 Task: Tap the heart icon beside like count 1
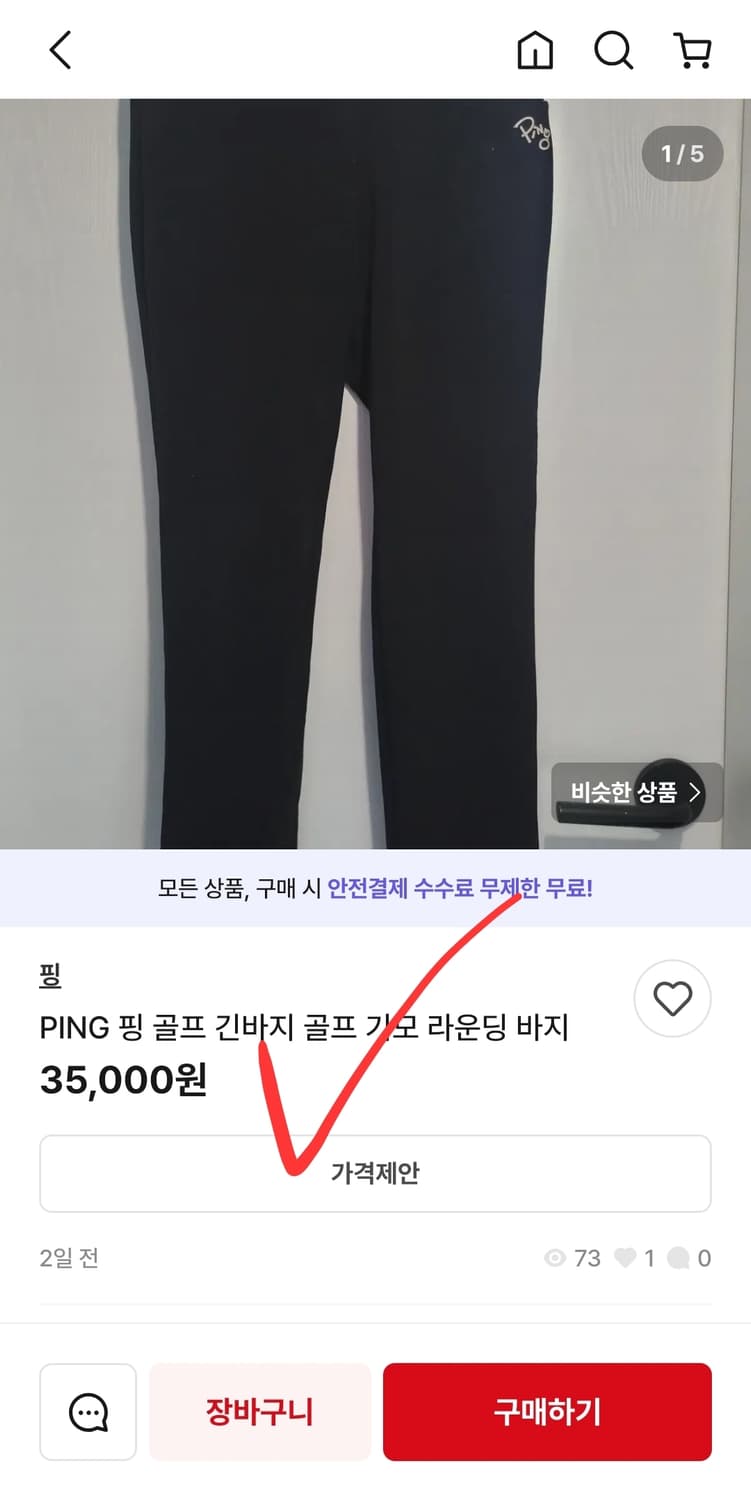(x=624, y=1258)
